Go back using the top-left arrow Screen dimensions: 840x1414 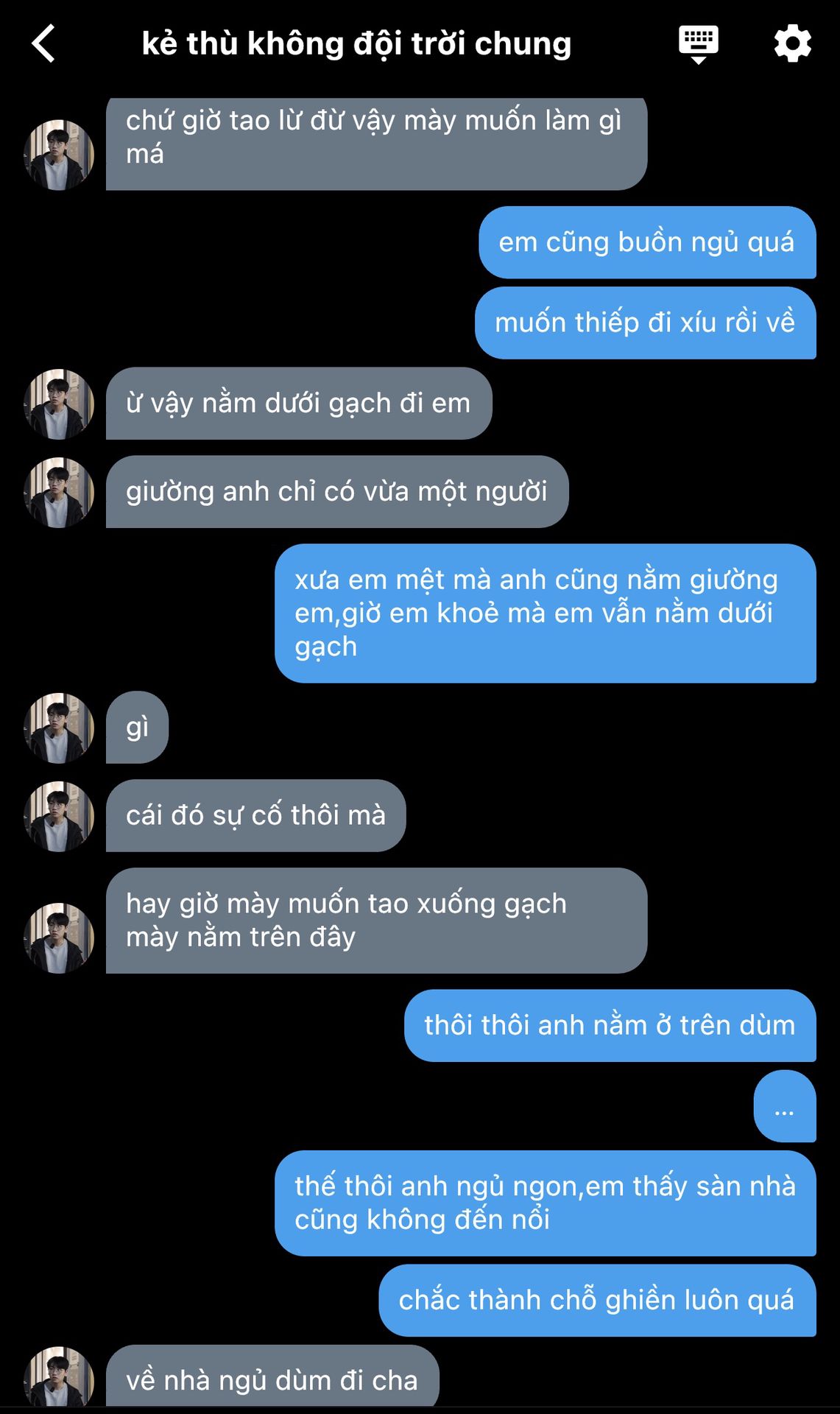tap(43, 43)
